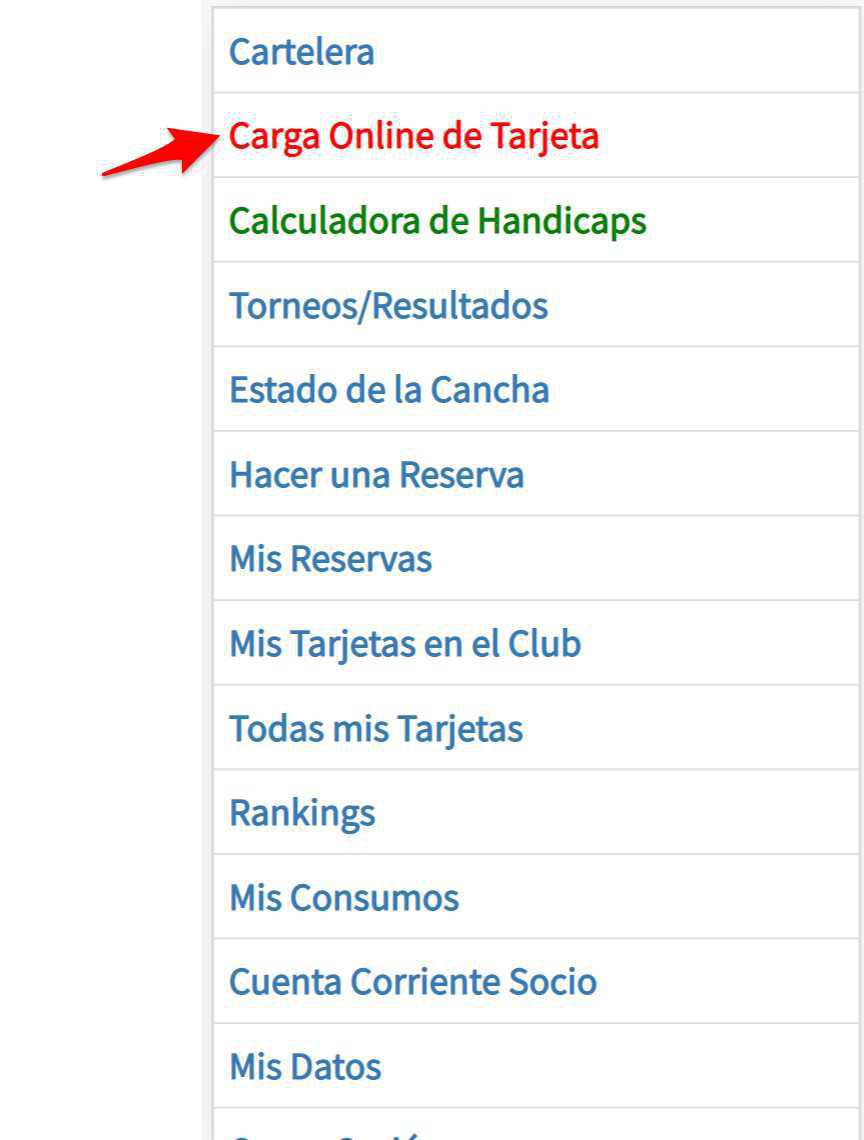Open Todas mis Tarjetas
This screenshot has width=864, height=1140.
click(x=376, y=728)
